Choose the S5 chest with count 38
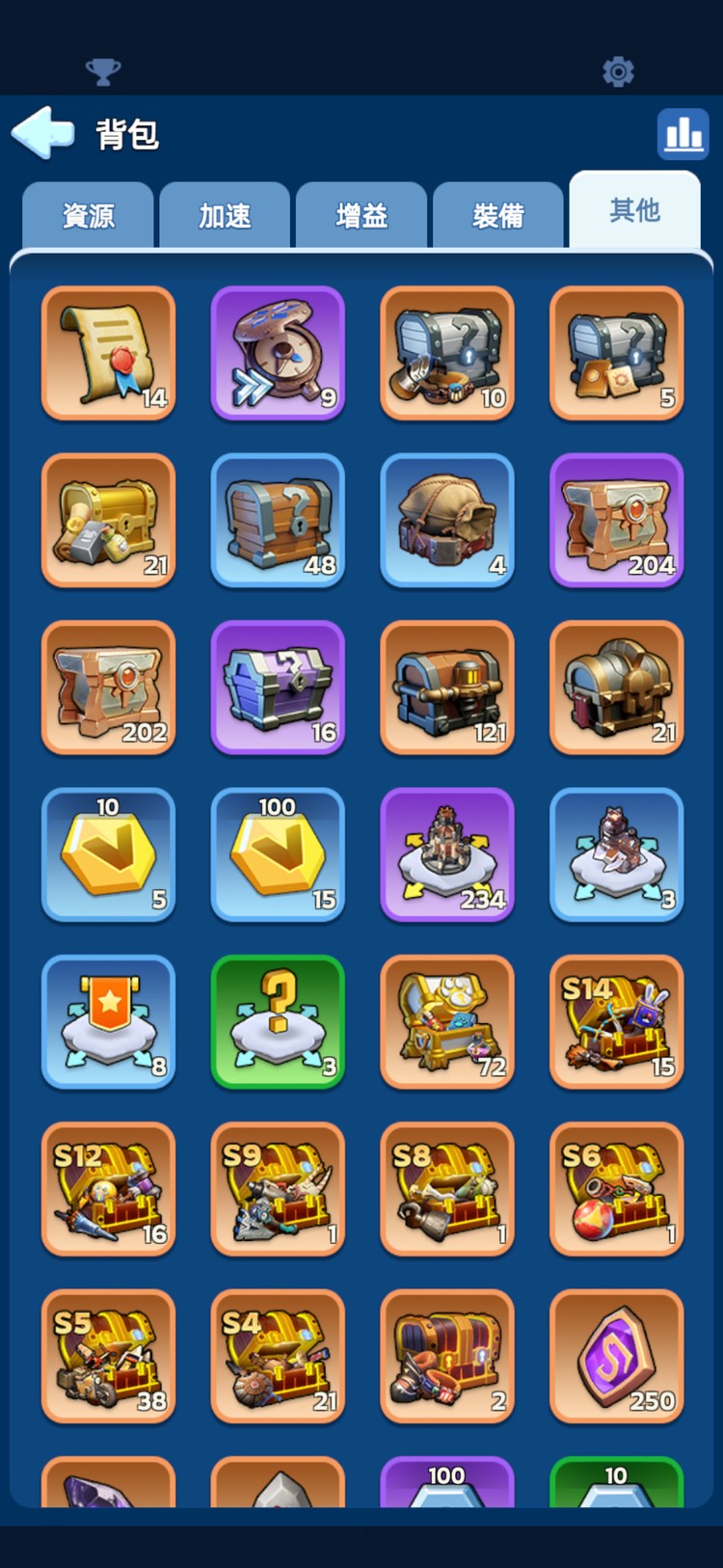This screenshot has width=723, height=1568. point(109,1357)
